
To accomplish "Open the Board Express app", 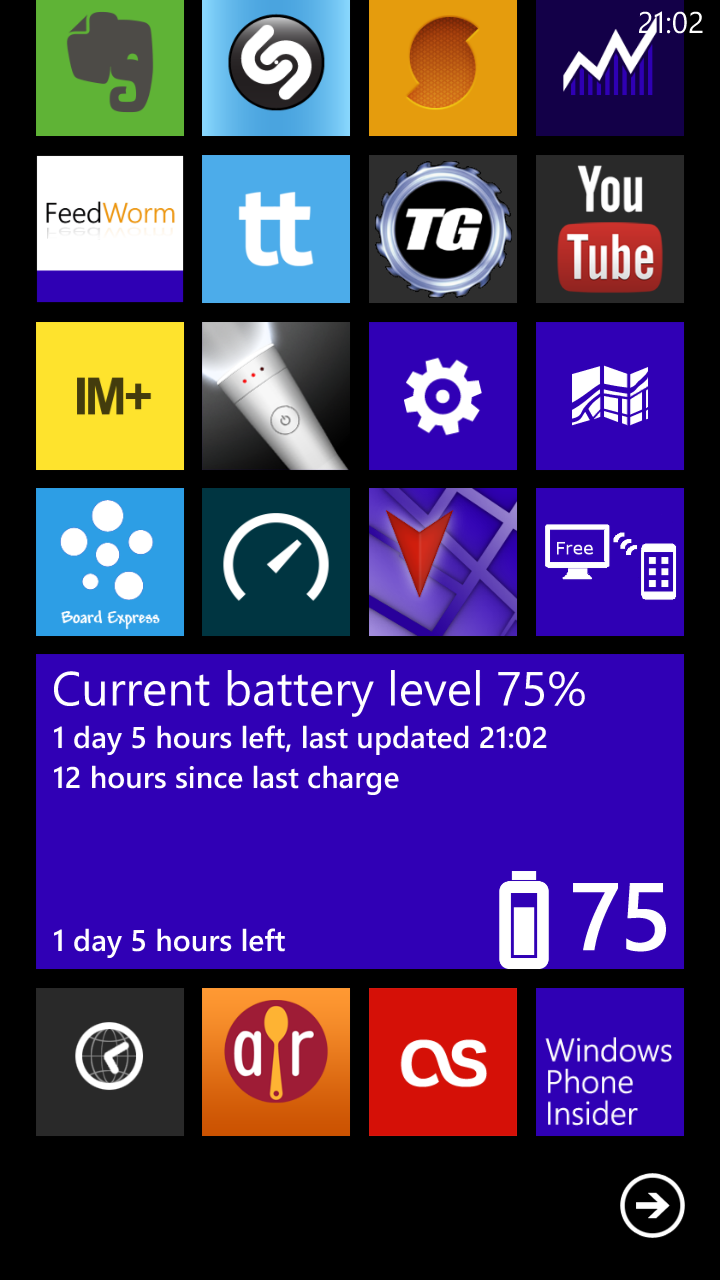I will [110, 561].
